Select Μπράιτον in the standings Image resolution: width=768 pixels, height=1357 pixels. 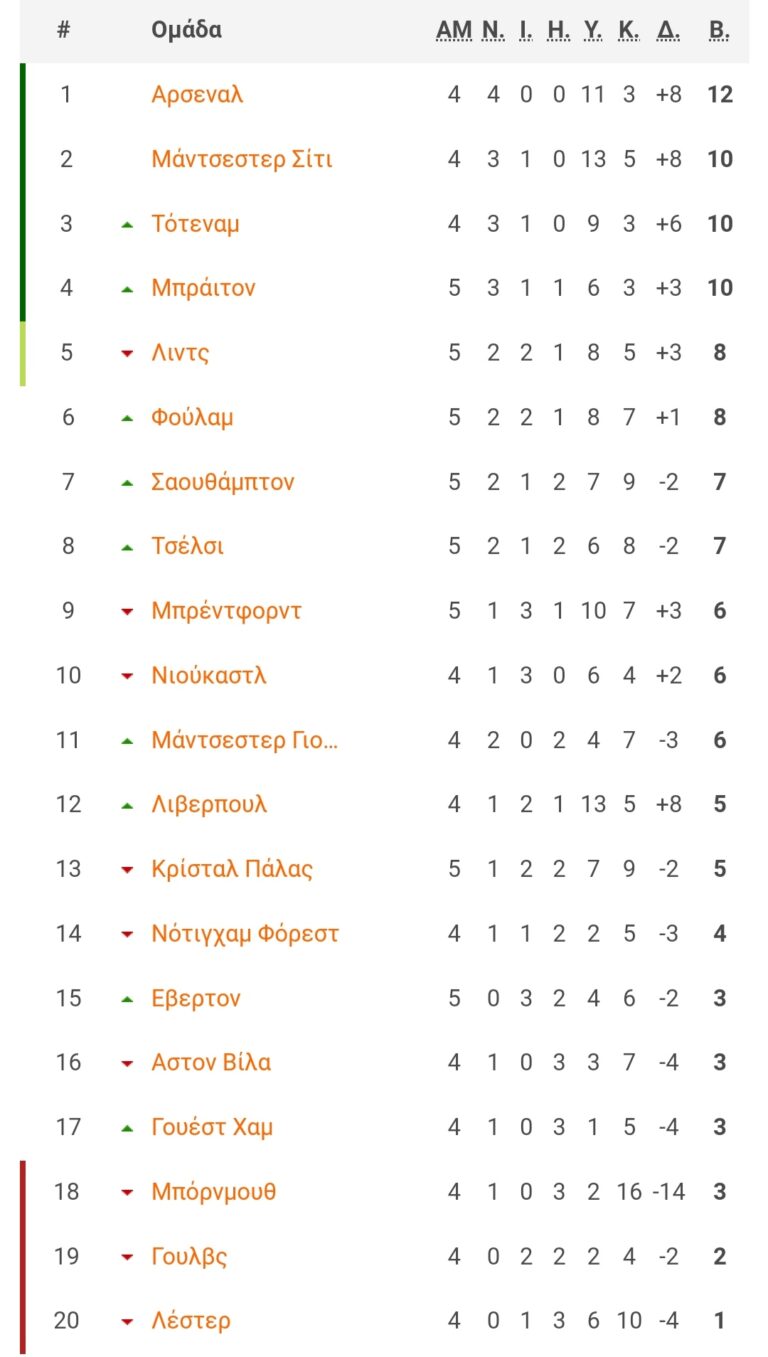(x=203, y=288)
